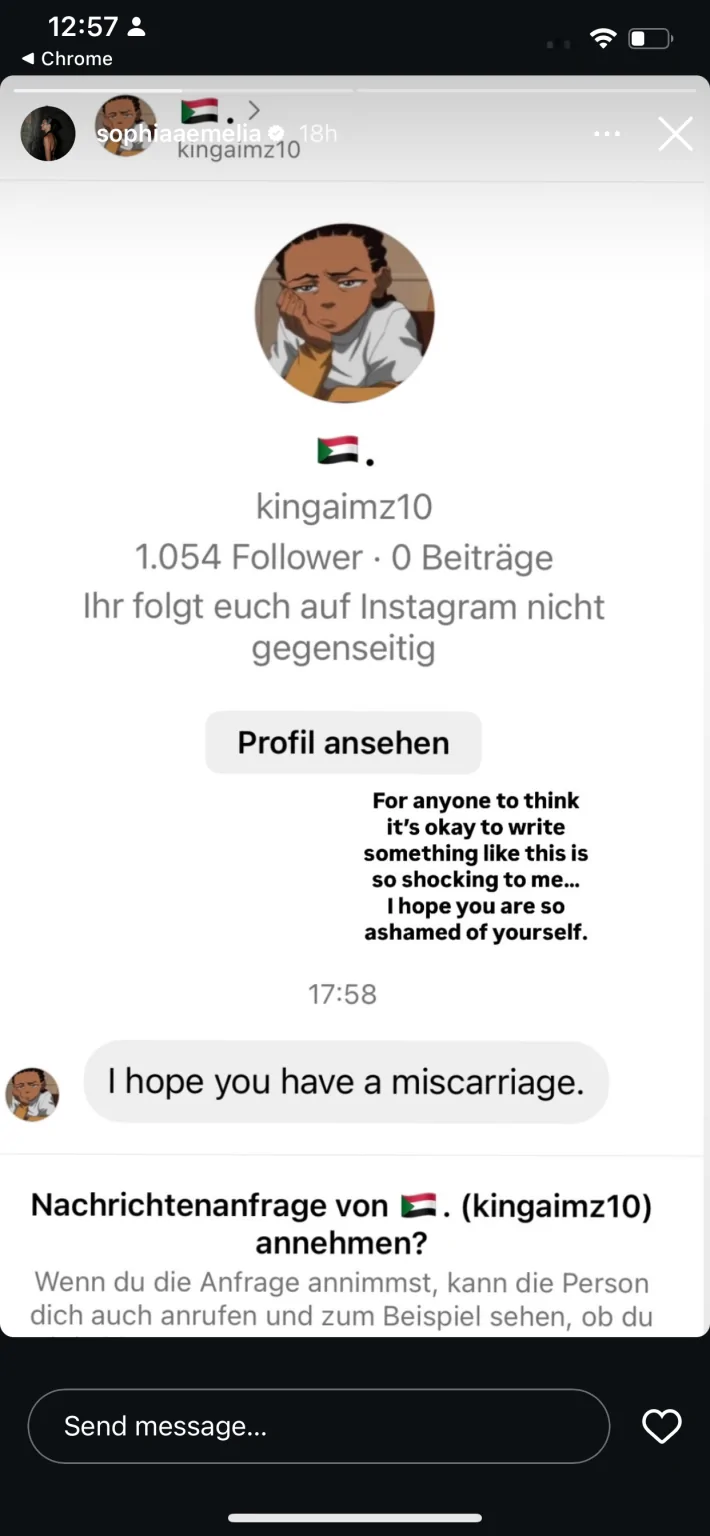710x1536 pixels.
Task: Open the story options menu
Action: (607, 134)
